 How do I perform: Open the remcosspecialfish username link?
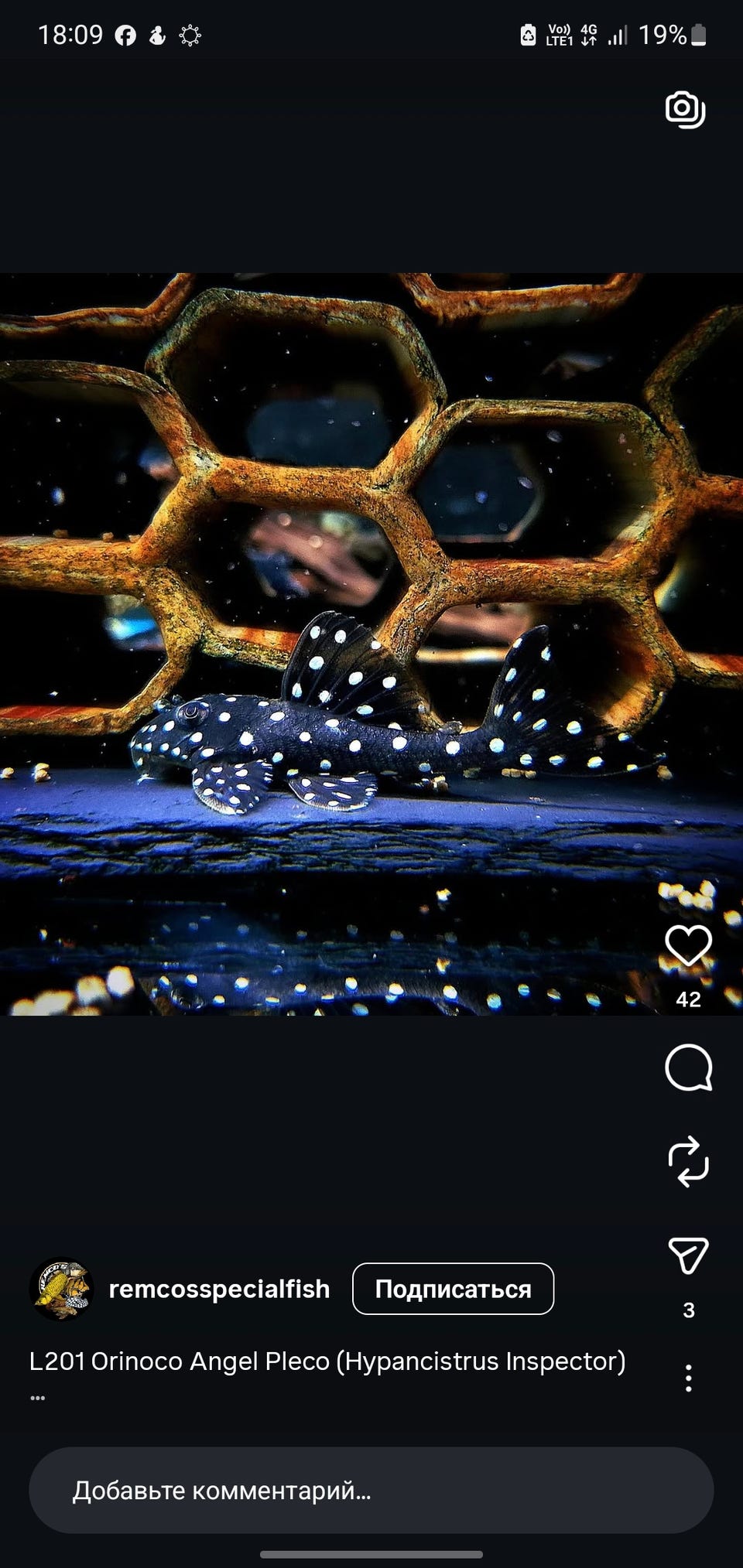[219, 1289]
